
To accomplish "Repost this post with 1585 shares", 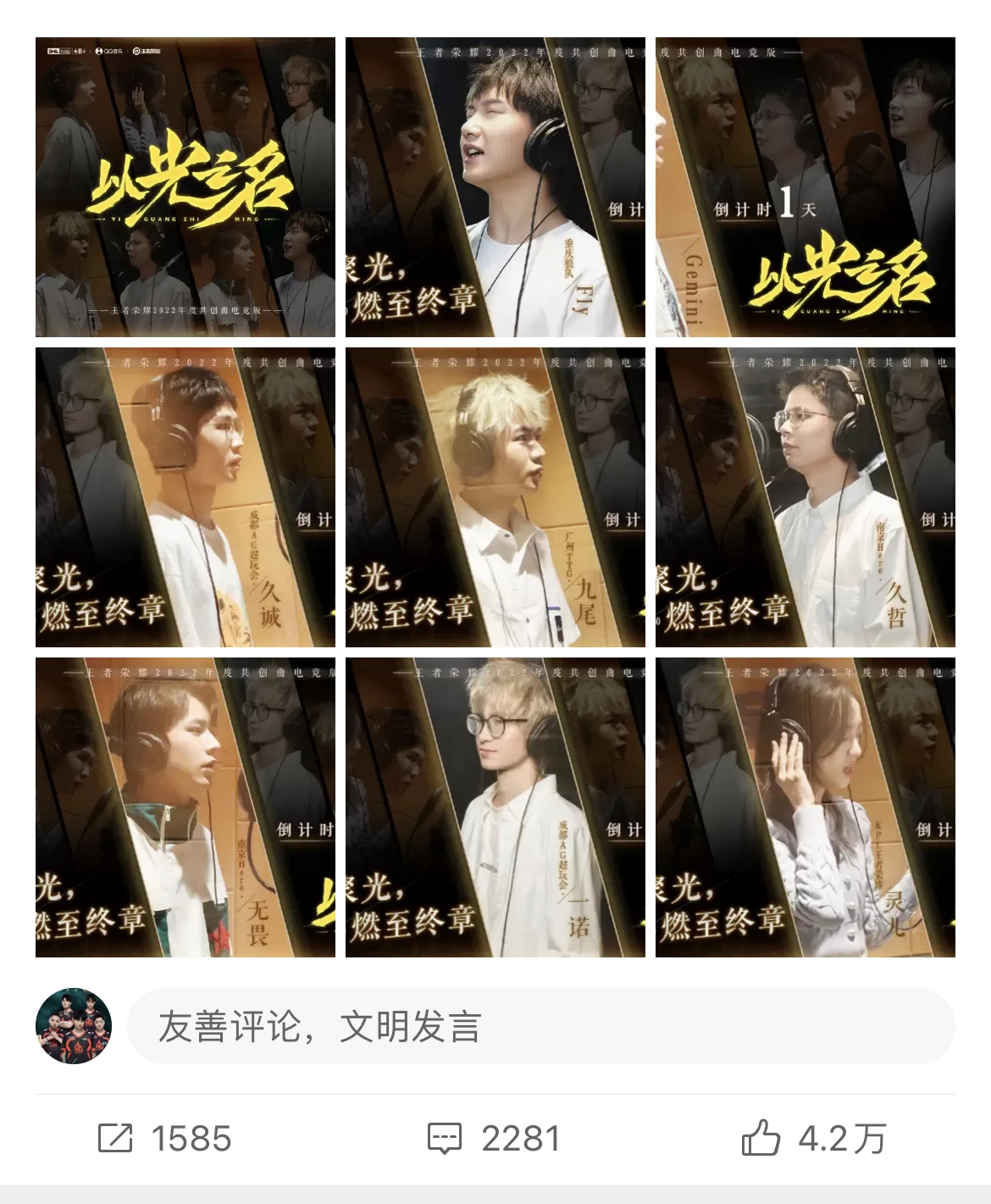I will (164, 1139).
